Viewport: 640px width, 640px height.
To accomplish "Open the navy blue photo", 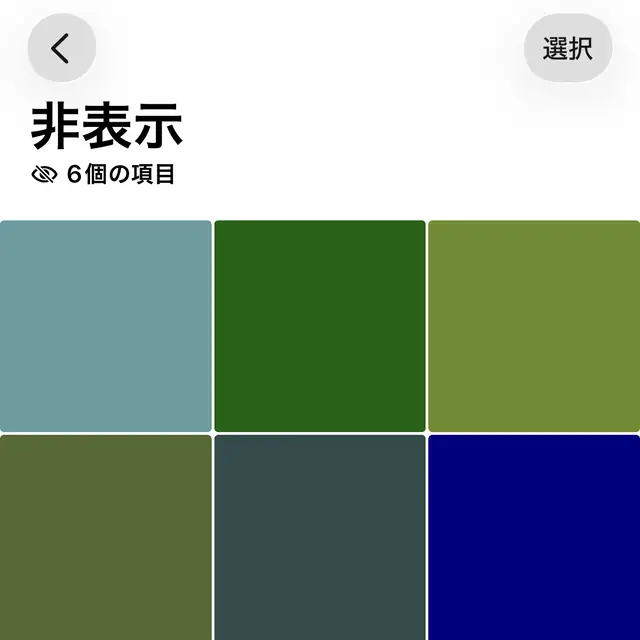I will point(534,538).
